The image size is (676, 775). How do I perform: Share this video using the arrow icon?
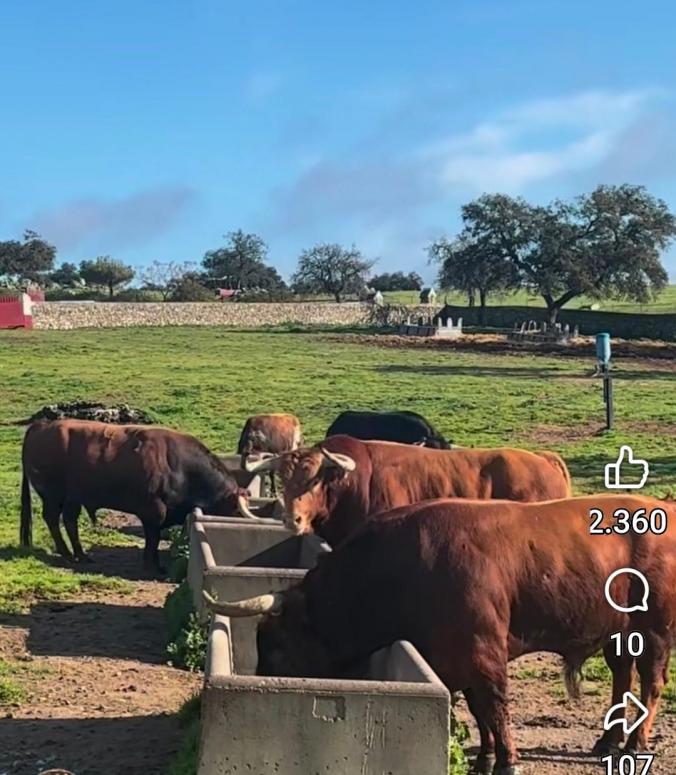click(627, 713)
